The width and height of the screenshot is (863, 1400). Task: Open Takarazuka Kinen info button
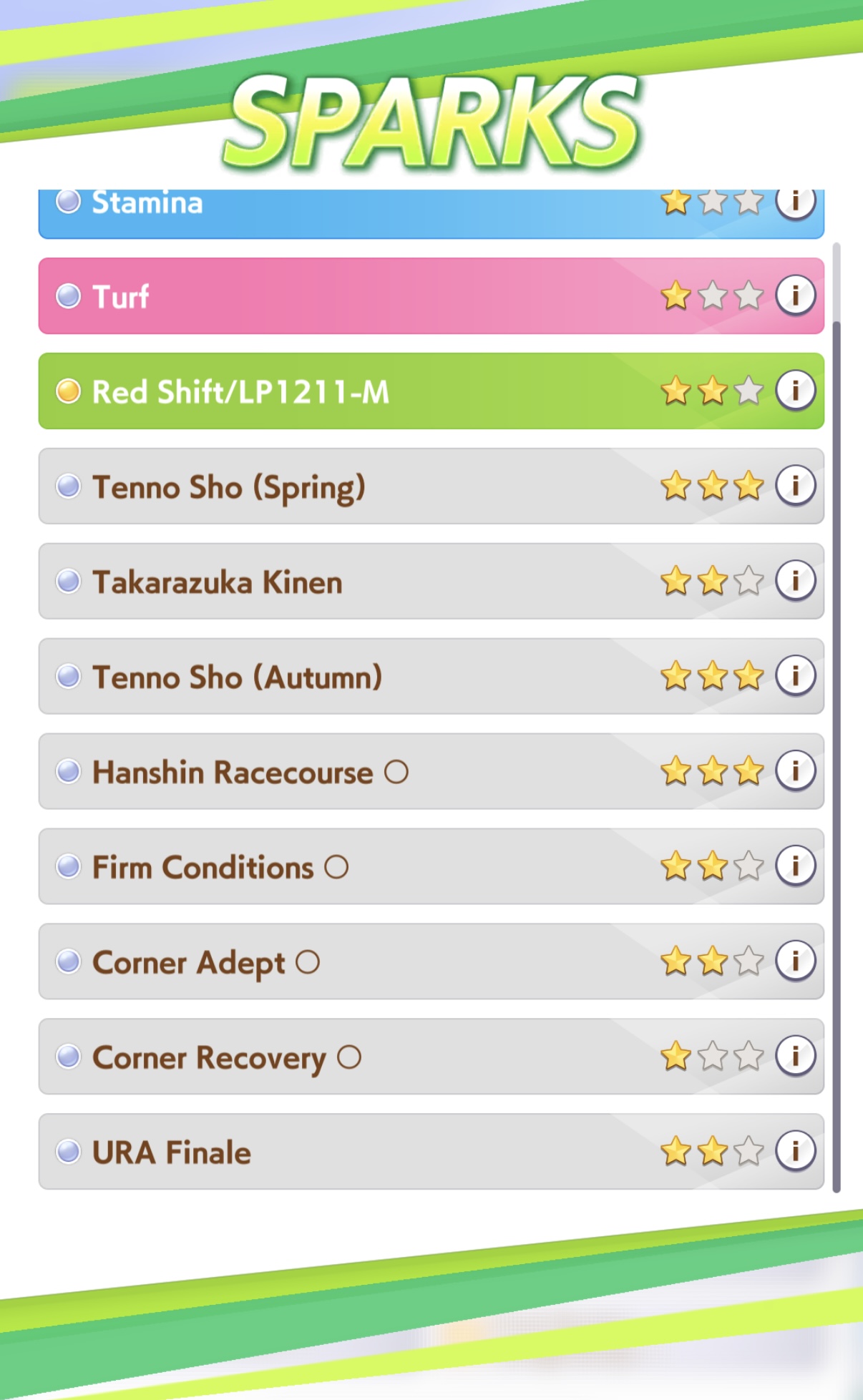click(795, 580)
